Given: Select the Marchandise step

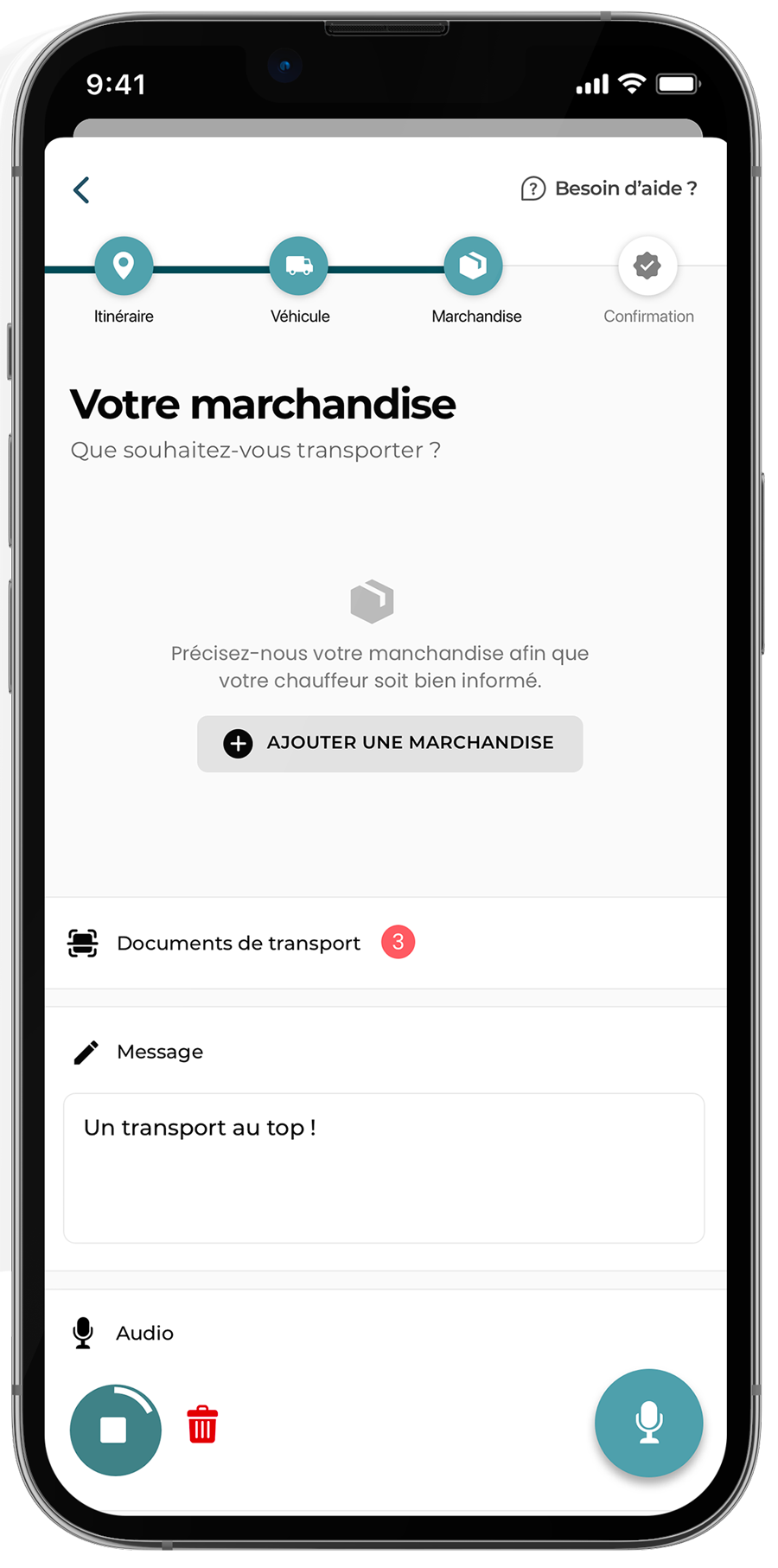Looking at the screenshot, I should 473,266.
